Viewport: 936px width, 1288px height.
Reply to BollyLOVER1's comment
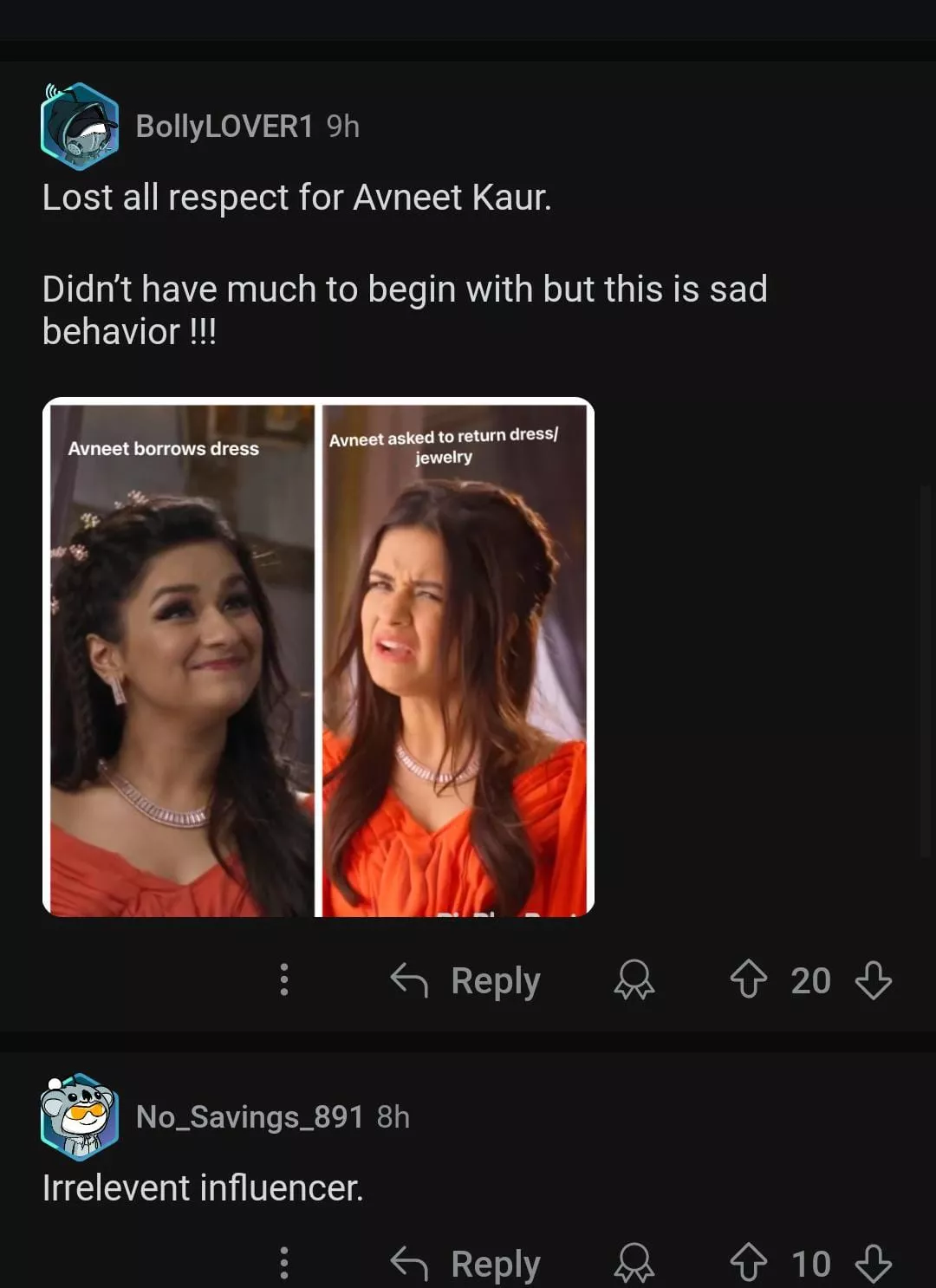tap(465, 980)
